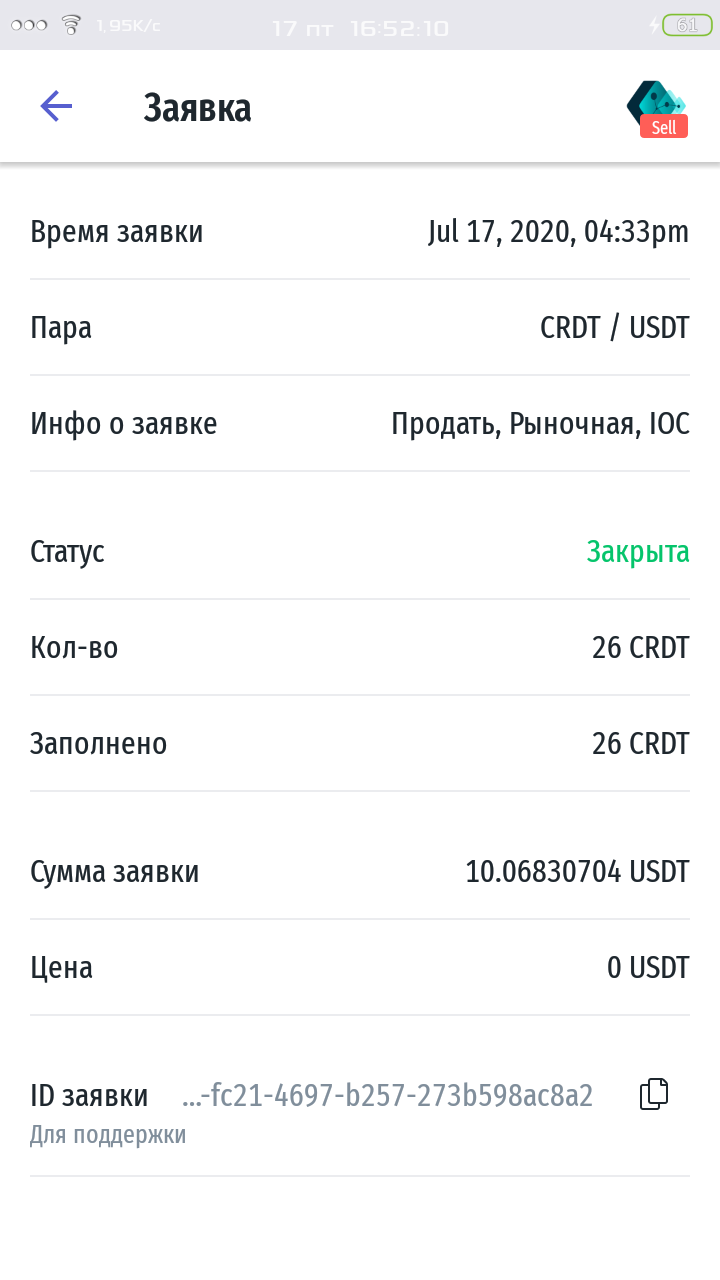Image resolution: width=720 pixels, height=1280 pixels.
Task: Tap the Wi-Fi signal icon in status bar
Action: click(68, 24)
